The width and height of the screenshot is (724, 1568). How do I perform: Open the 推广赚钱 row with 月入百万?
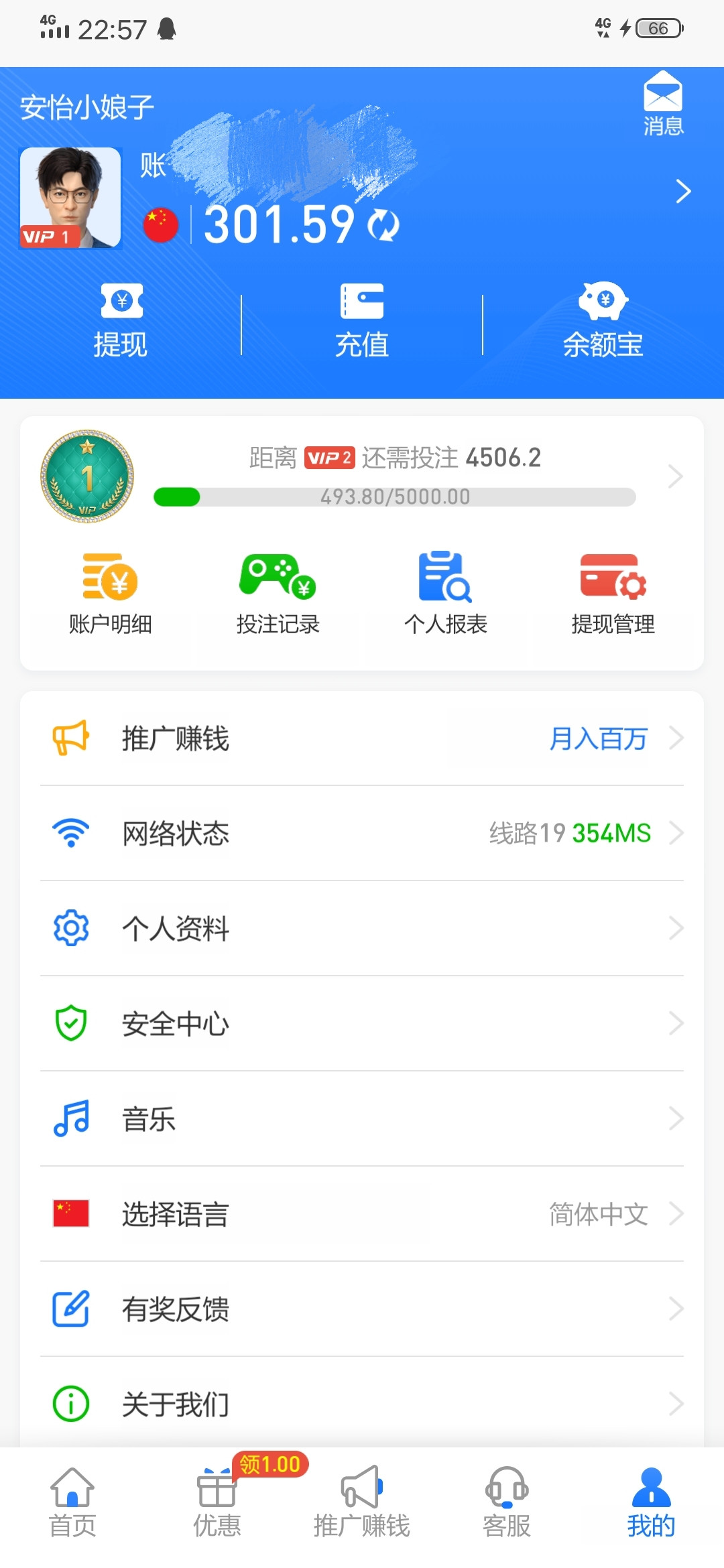tap(362, 738)
